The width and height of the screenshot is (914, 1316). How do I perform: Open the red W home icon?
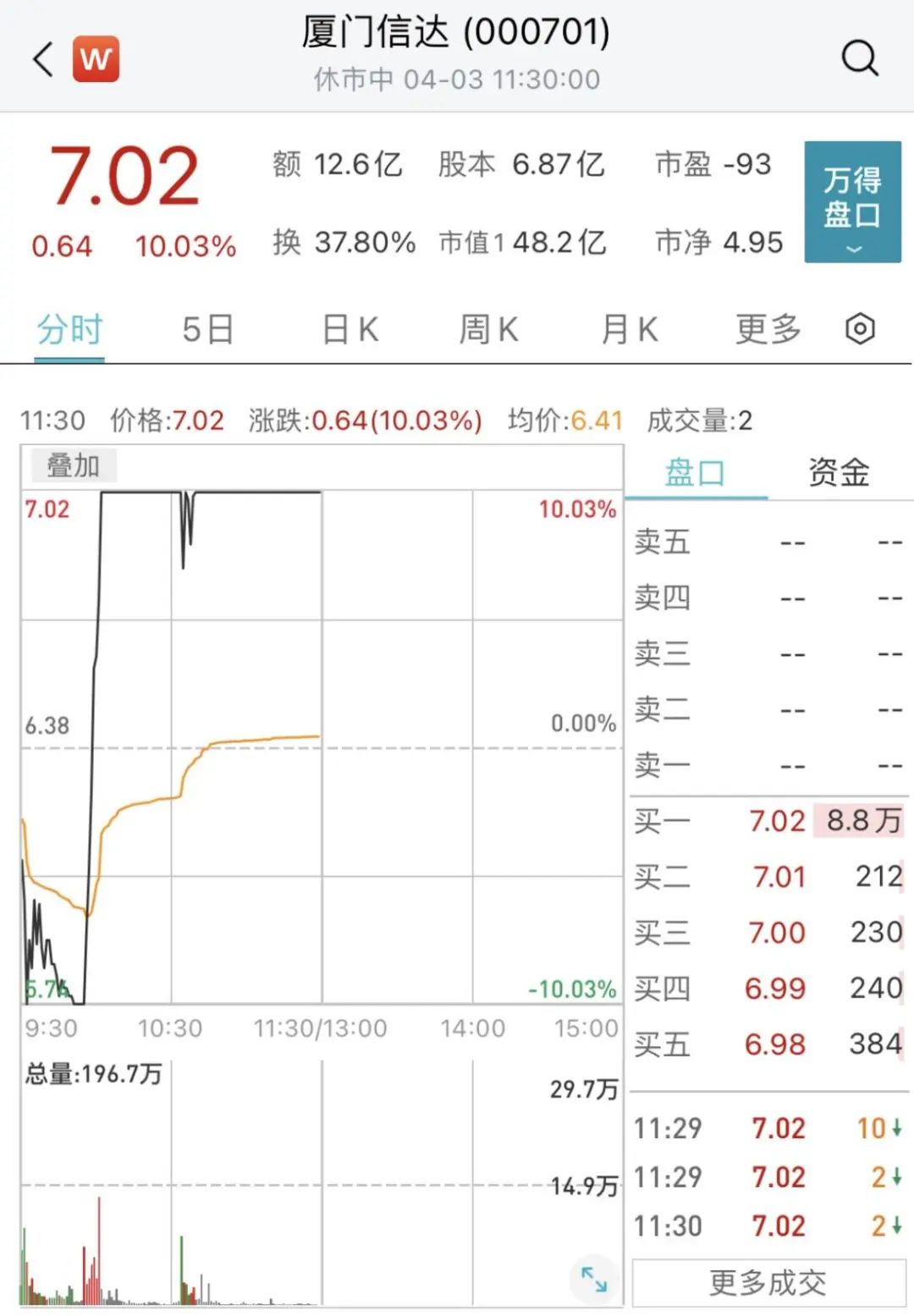(x=96, y=59)
